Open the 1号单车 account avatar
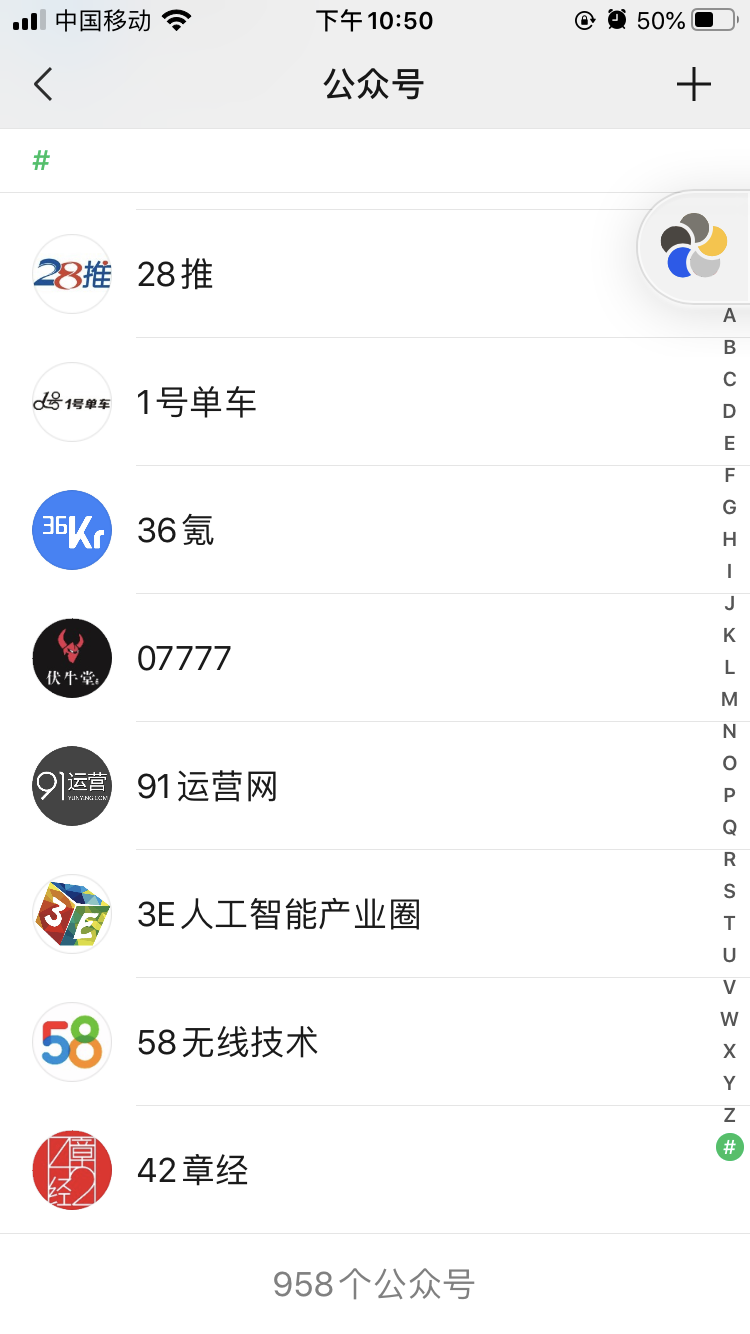Image resolution: width=750 pixels, height=1334 pixels. 71,402
